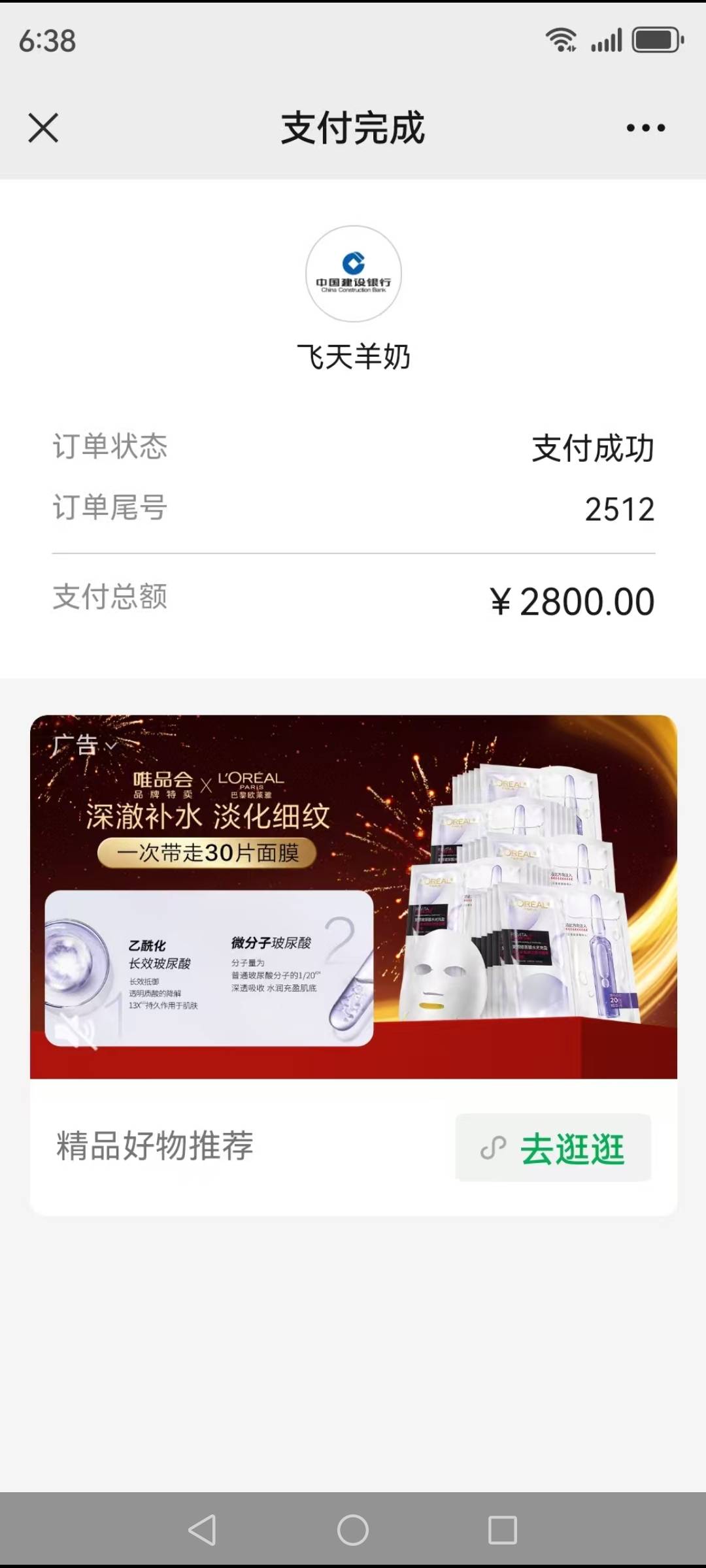Tap the 去逛逛 button
Viewport: 706px width, 1568px height.
point(553,1148)
